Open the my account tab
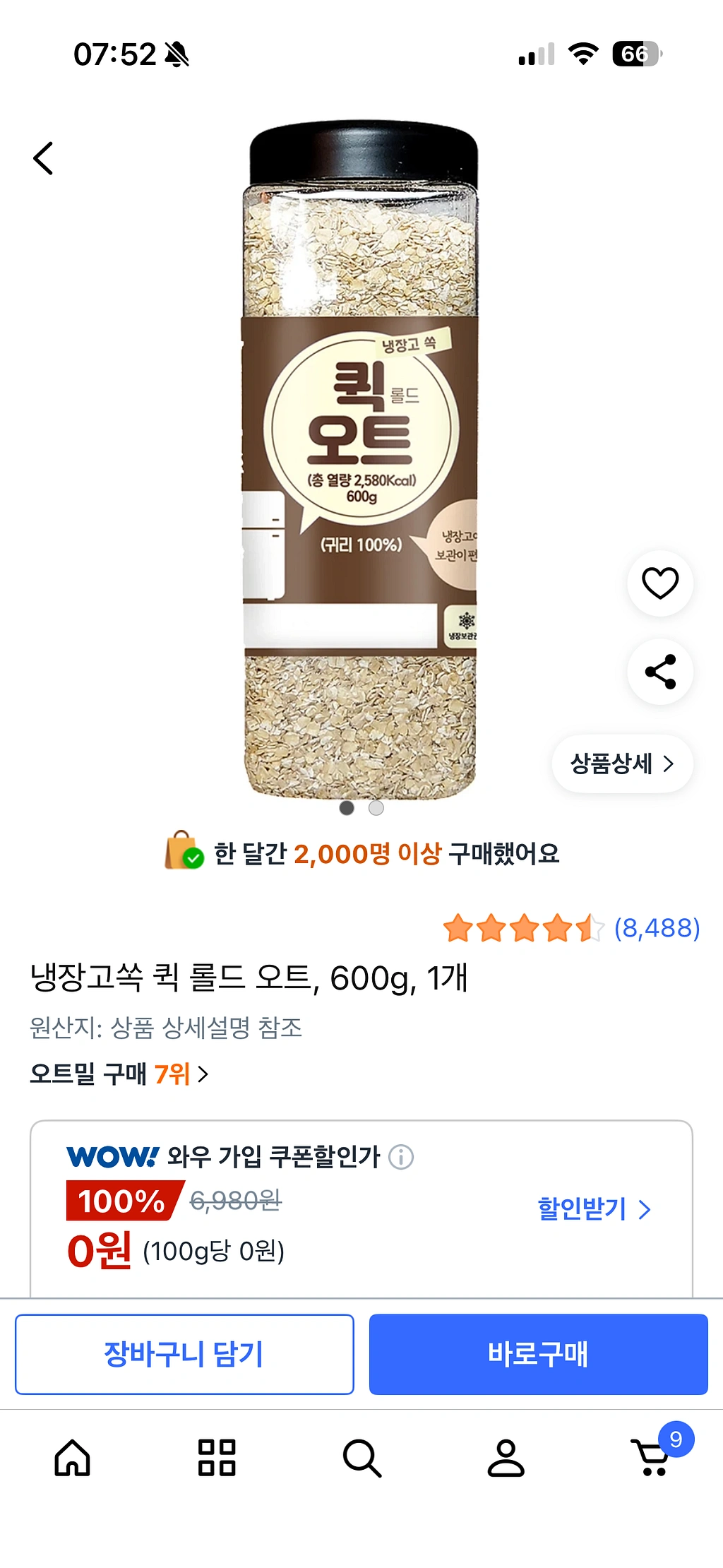The height and width of the screenshot is (1568, 723). click(506, 1458)
